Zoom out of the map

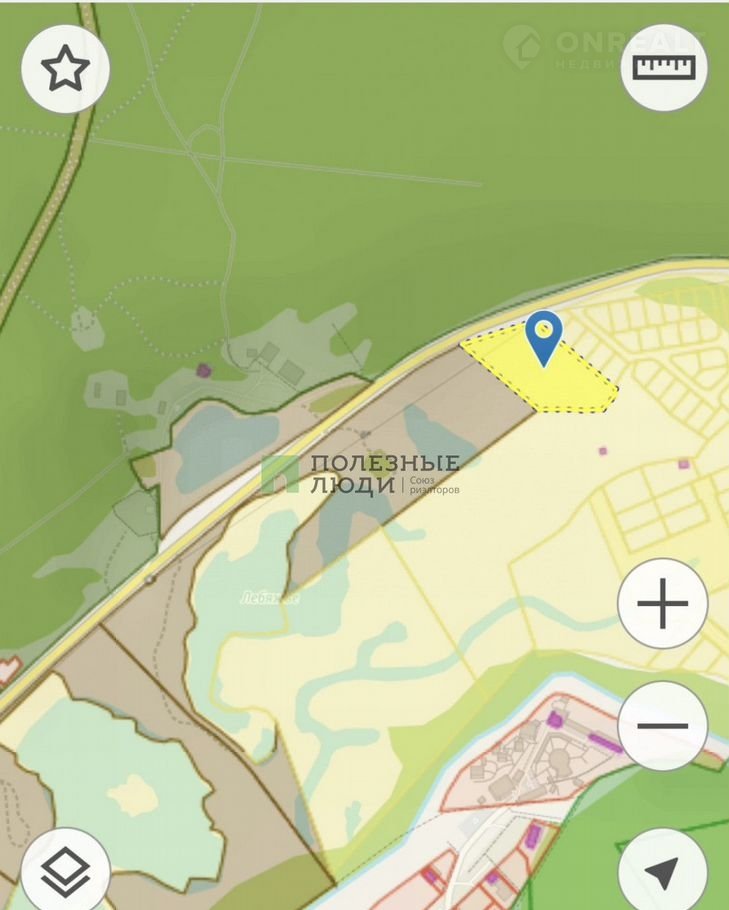point(663,726)
